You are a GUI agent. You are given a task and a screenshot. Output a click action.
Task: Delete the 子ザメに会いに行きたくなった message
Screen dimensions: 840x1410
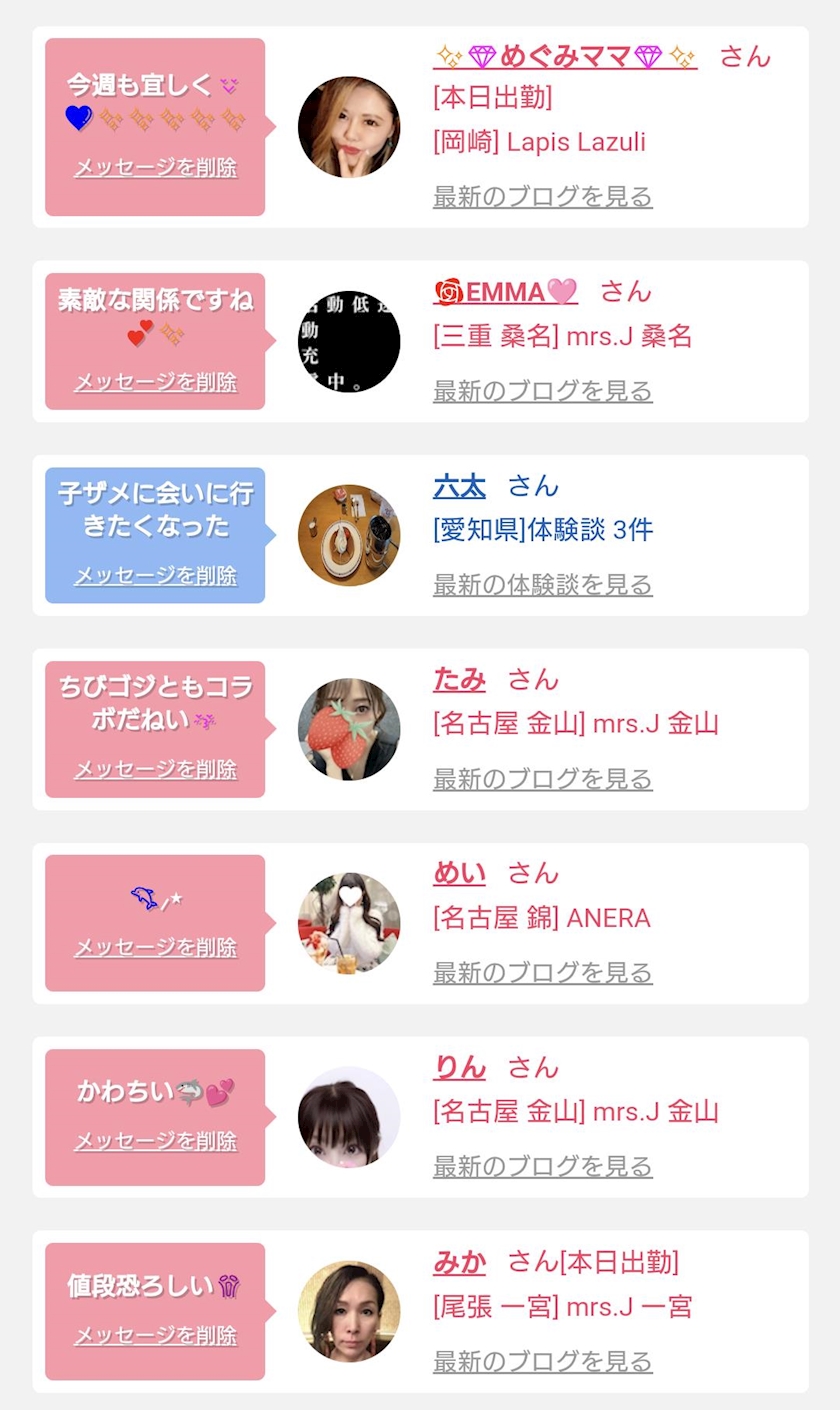coord(155,575)
